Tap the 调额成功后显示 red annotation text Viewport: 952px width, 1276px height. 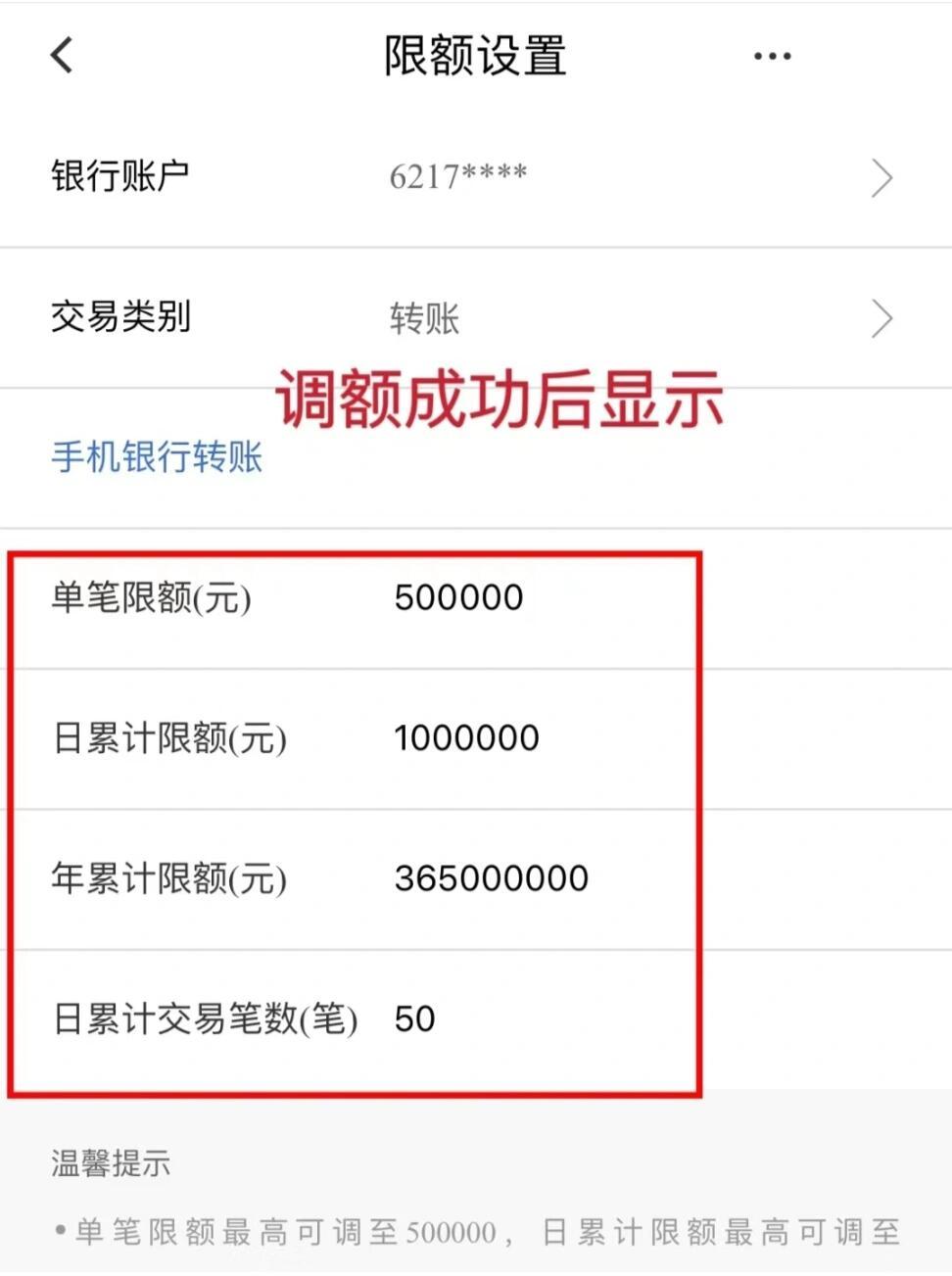(500, 395)
